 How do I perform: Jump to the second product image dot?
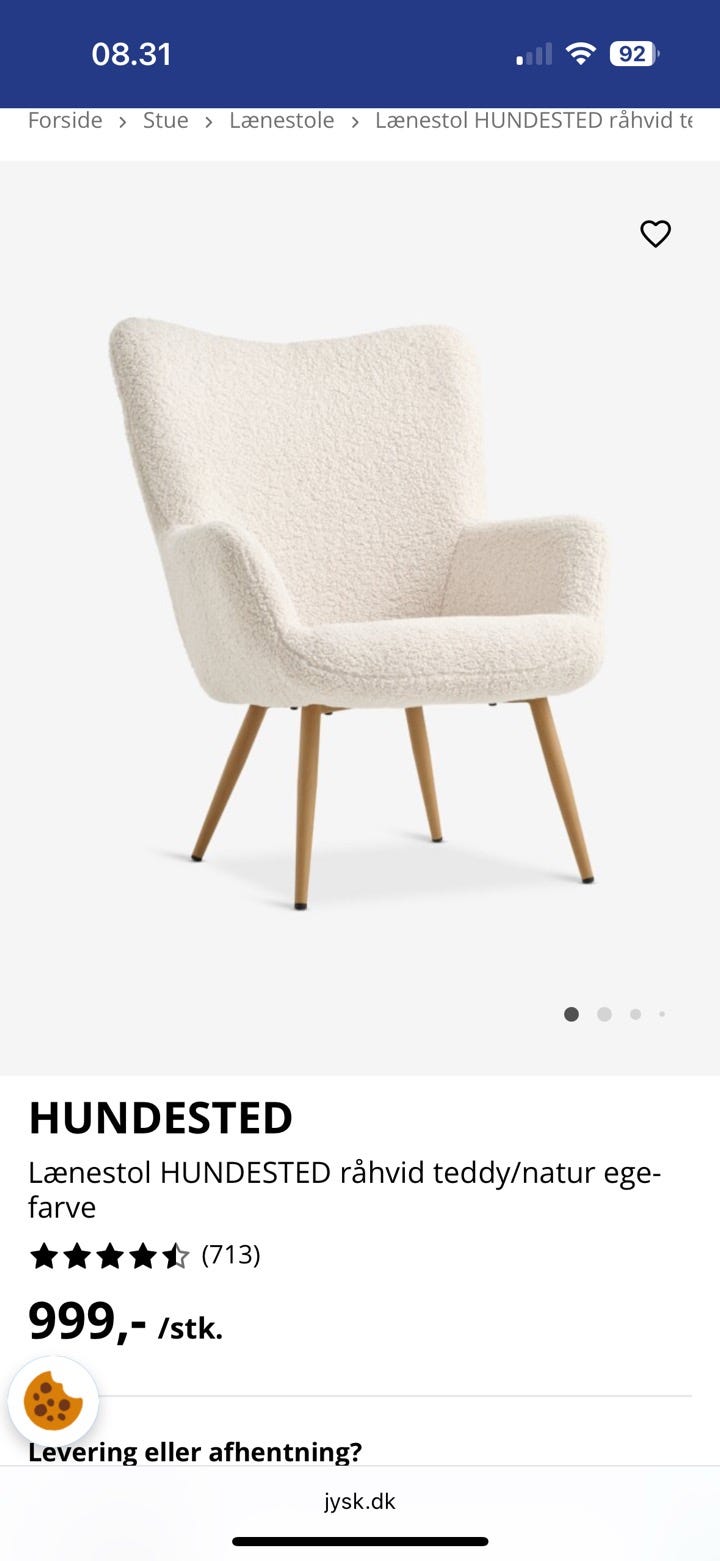tap(604, 1014)
